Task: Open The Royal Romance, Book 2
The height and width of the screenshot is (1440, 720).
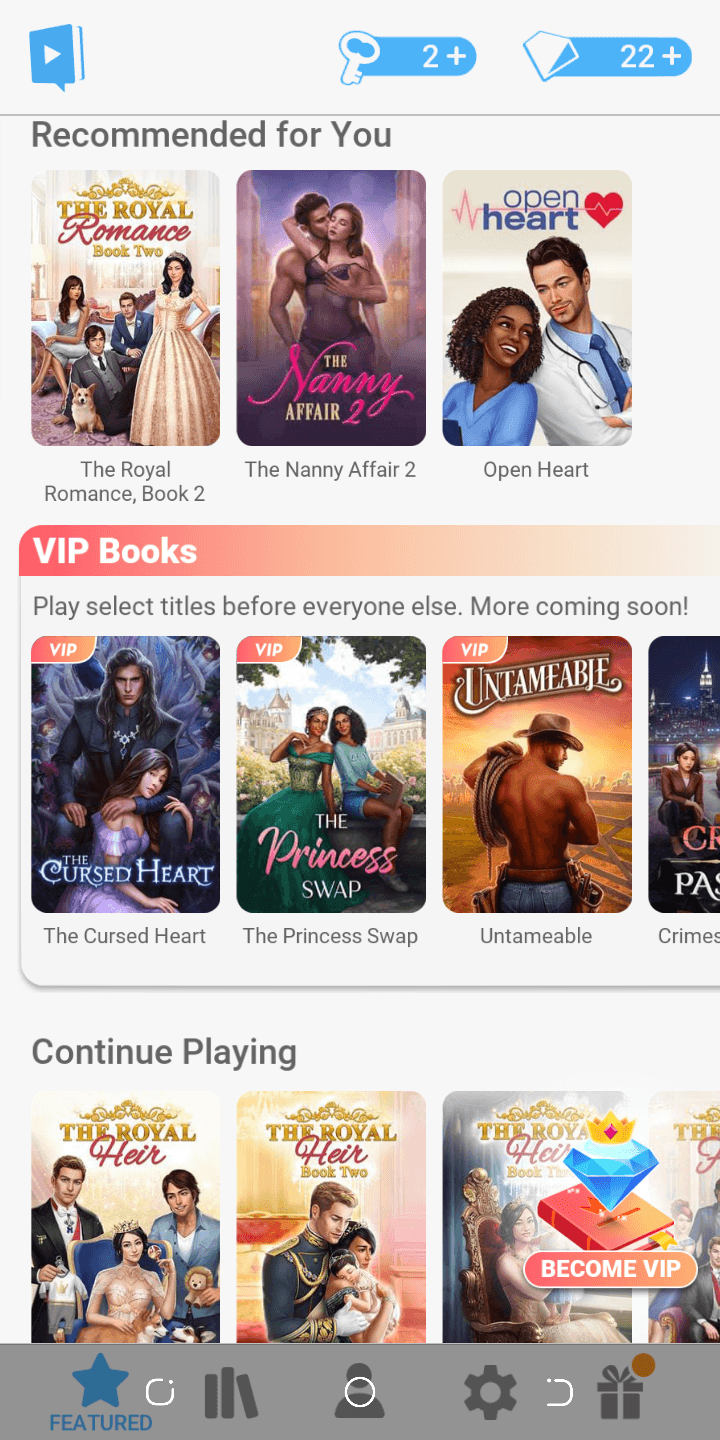Action: (x=126, y=308)
